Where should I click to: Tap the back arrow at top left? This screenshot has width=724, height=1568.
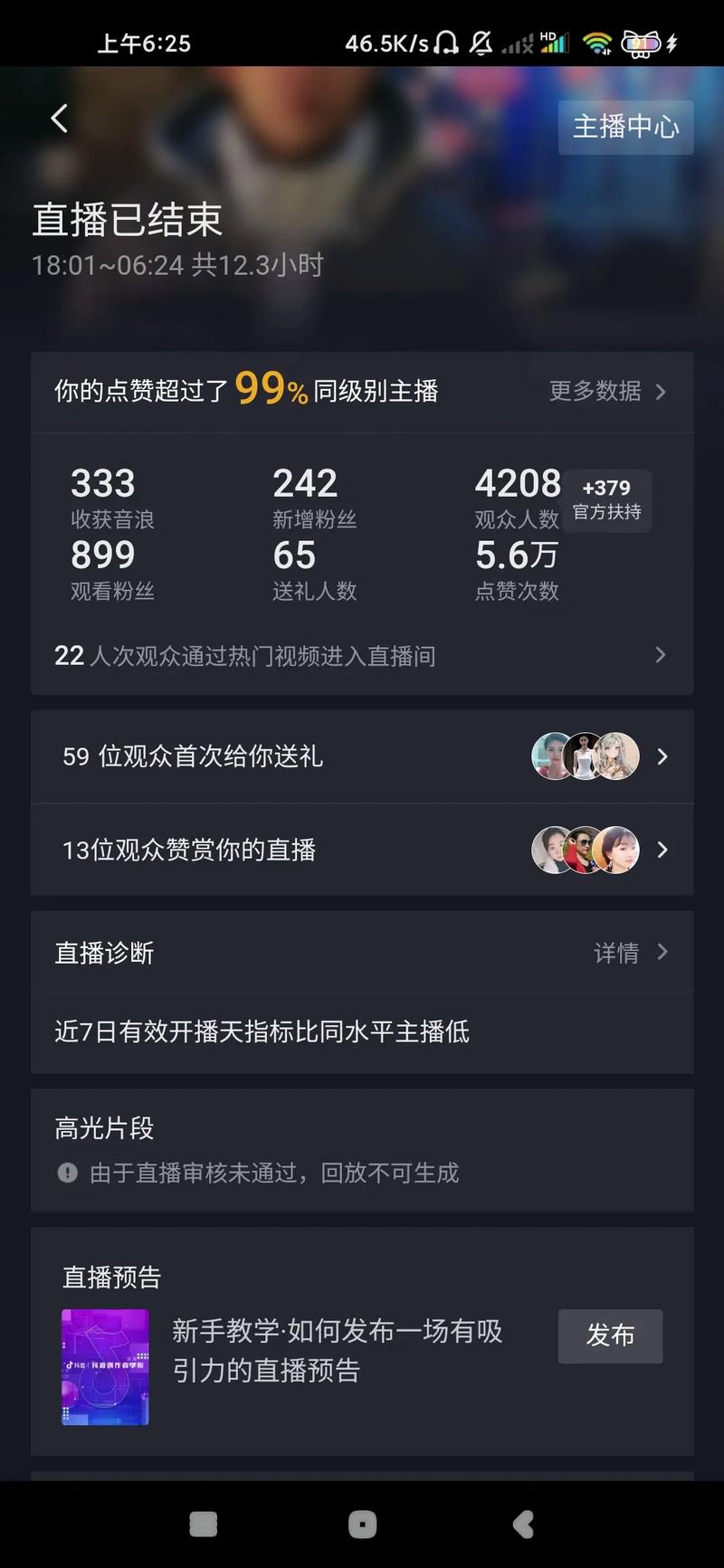59,118
